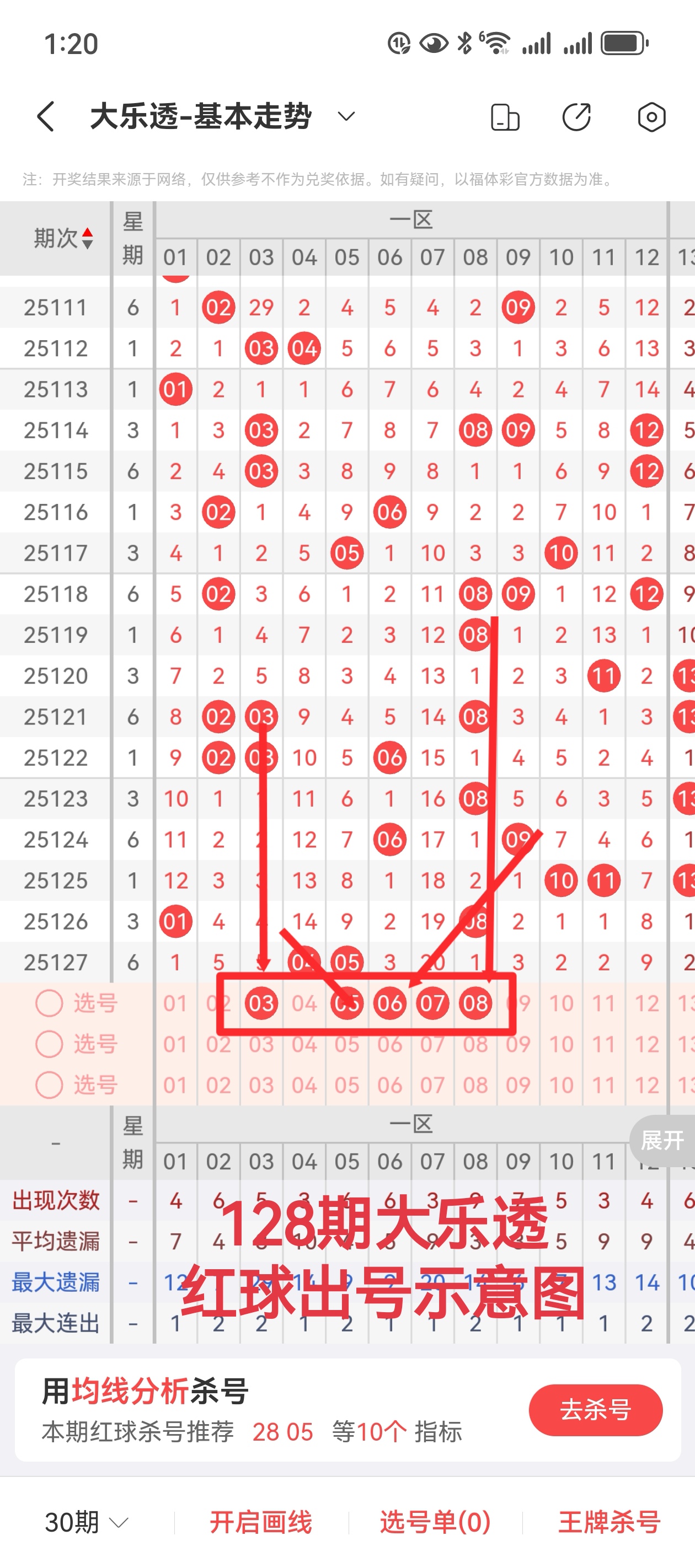Tap the 去杀号 button
Image resolution: width=695 pixels, height=1568 pixels.
click(595, 1410)
